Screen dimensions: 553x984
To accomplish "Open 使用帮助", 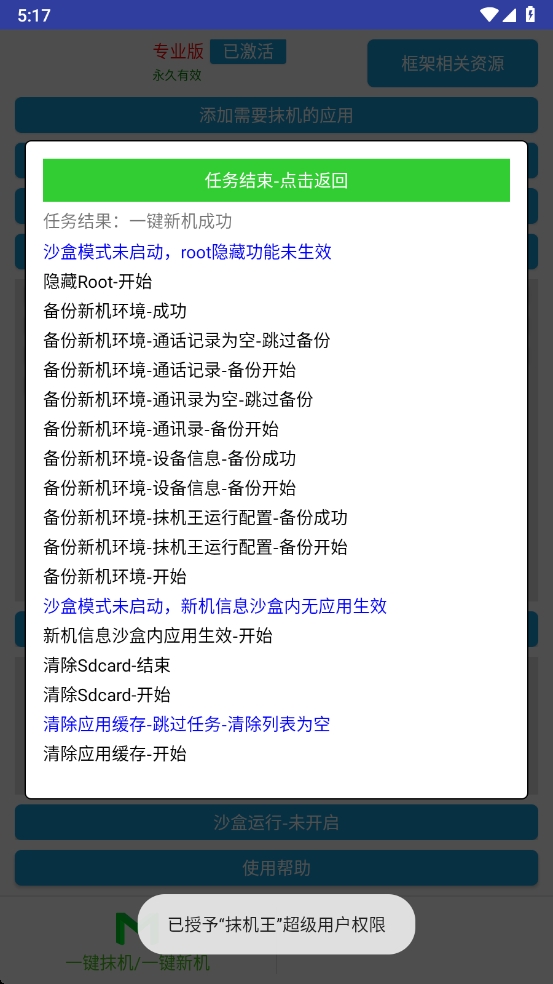I will [x=276, y=868].
